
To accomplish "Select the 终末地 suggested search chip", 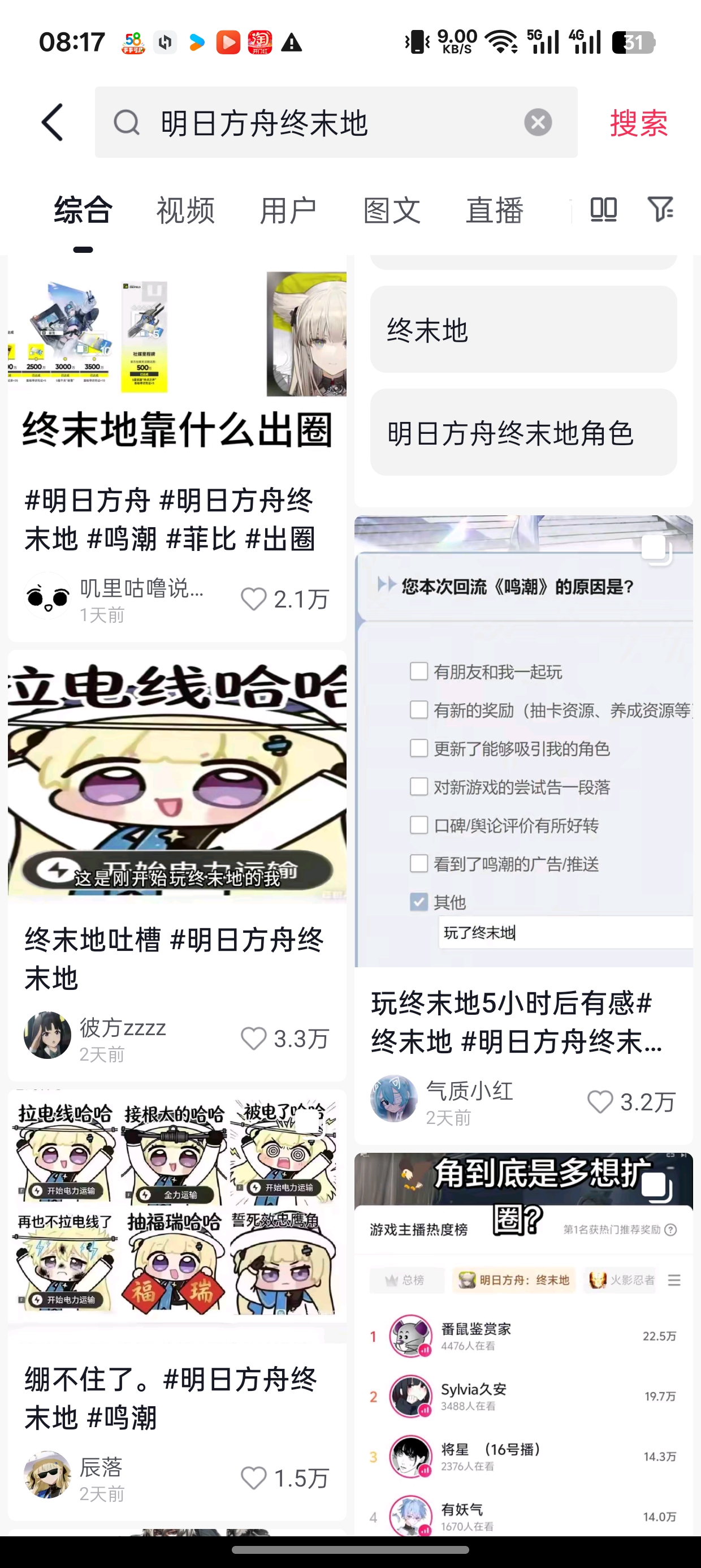I will click(x=523, y=329).
